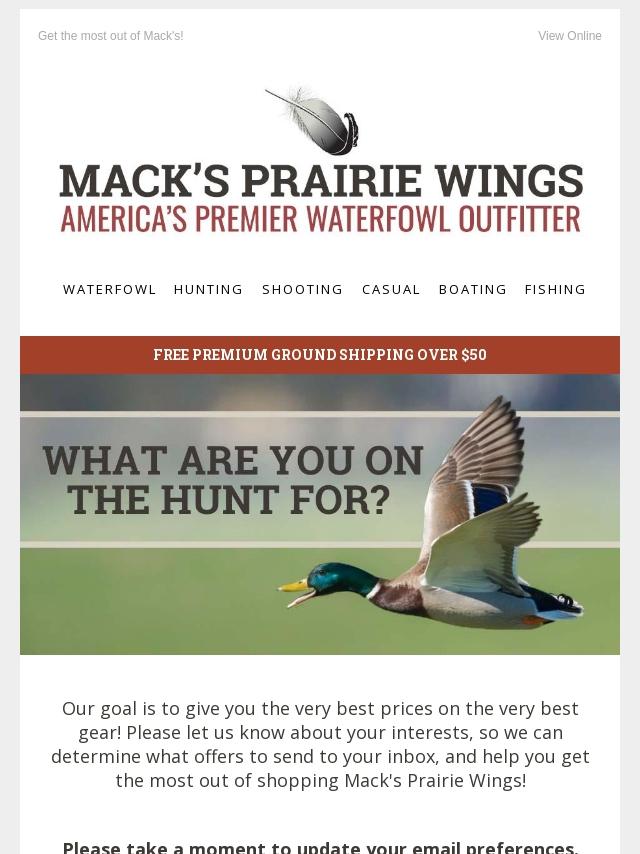Select the Shooting category
The height and width of the screenshot is (854, 640).
(x=302, y=289)
